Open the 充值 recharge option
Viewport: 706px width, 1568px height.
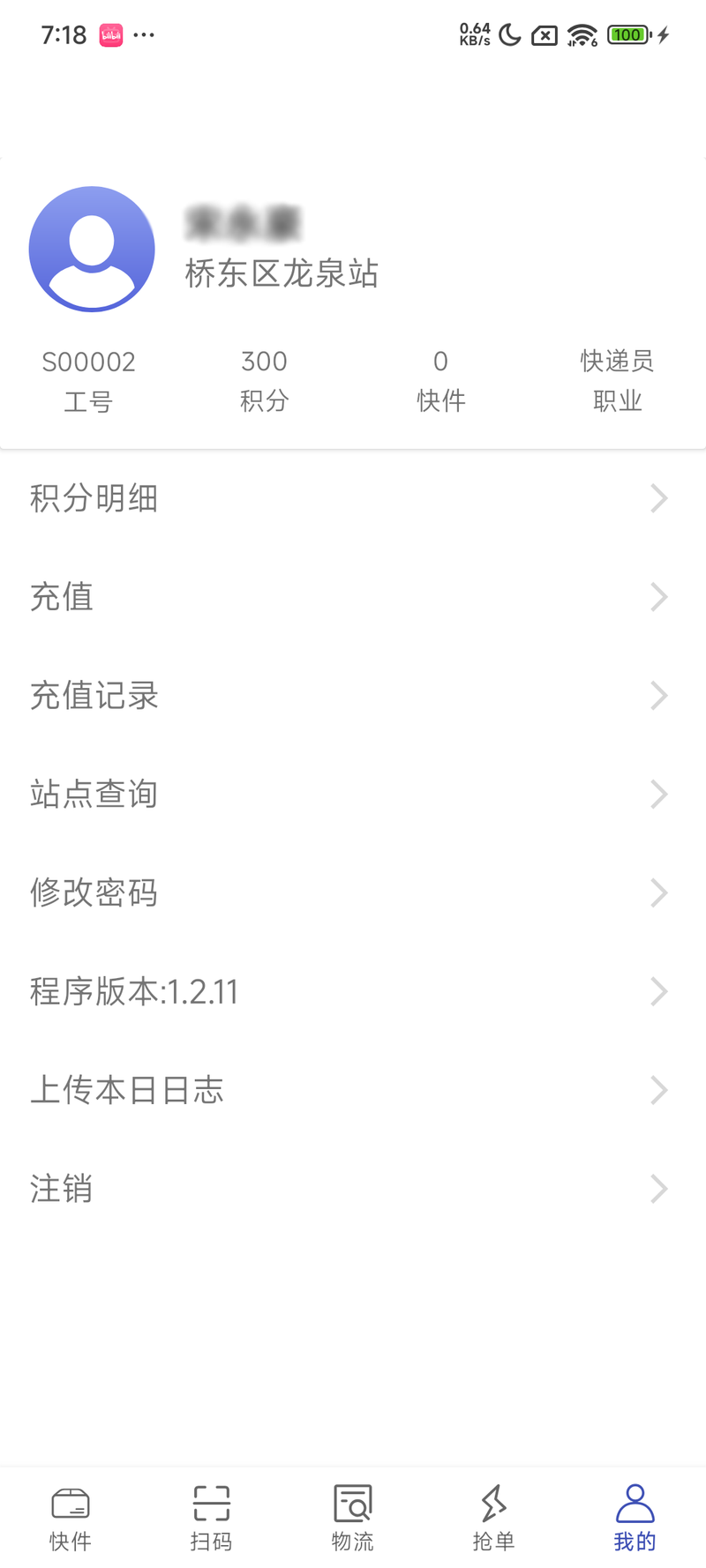coord(353,597)
